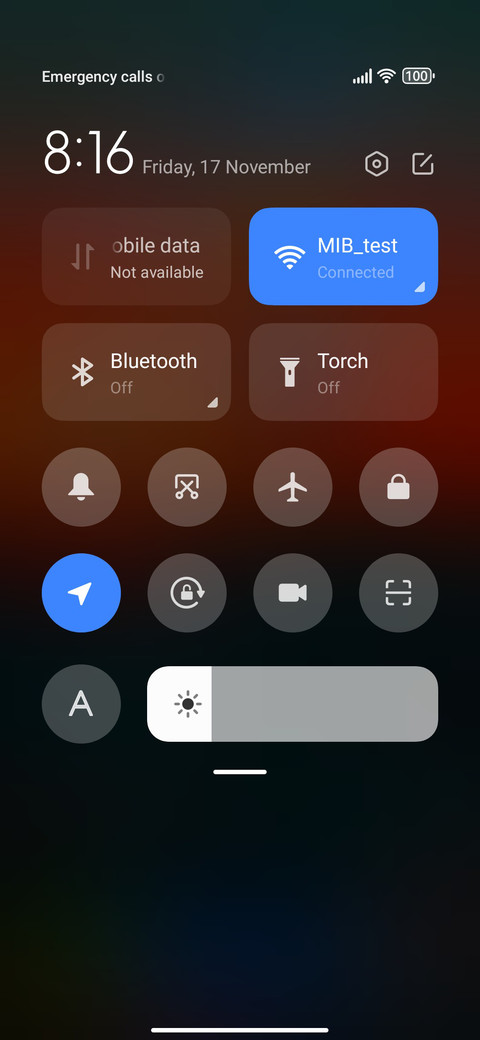The width and height of the screenshot is (480, 1040).
Task: Enable Bluetooth
Action: coord(136,372)
